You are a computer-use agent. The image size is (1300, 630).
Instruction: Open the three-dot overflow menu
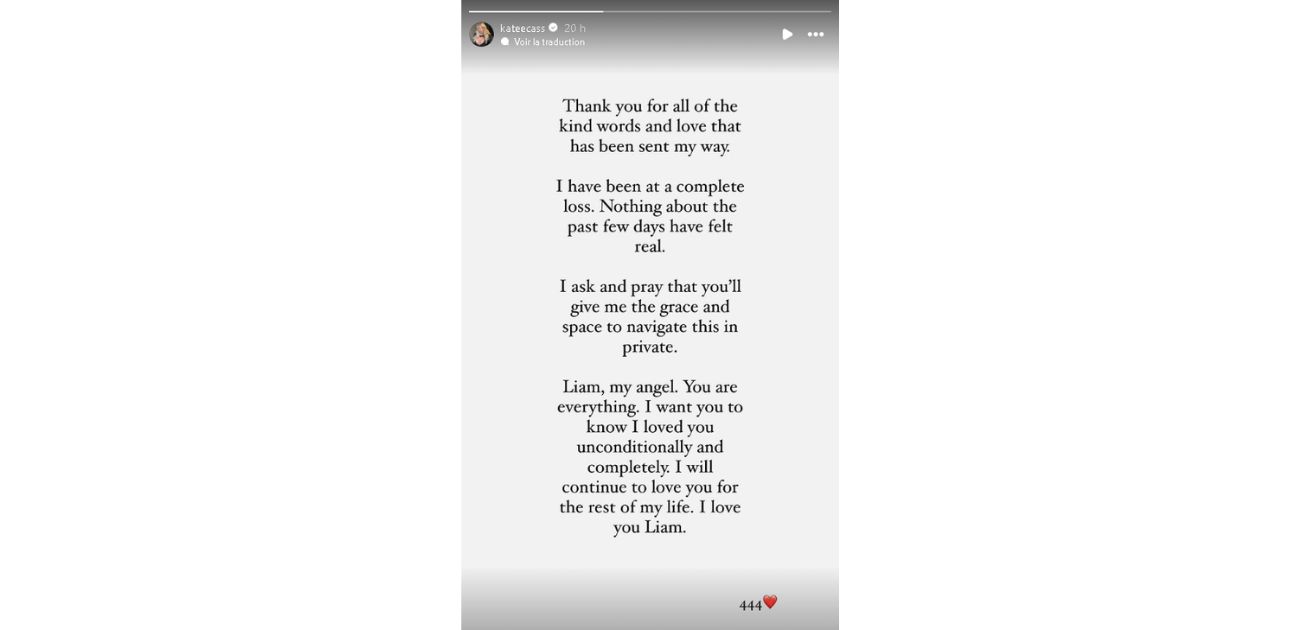(816, 34)
